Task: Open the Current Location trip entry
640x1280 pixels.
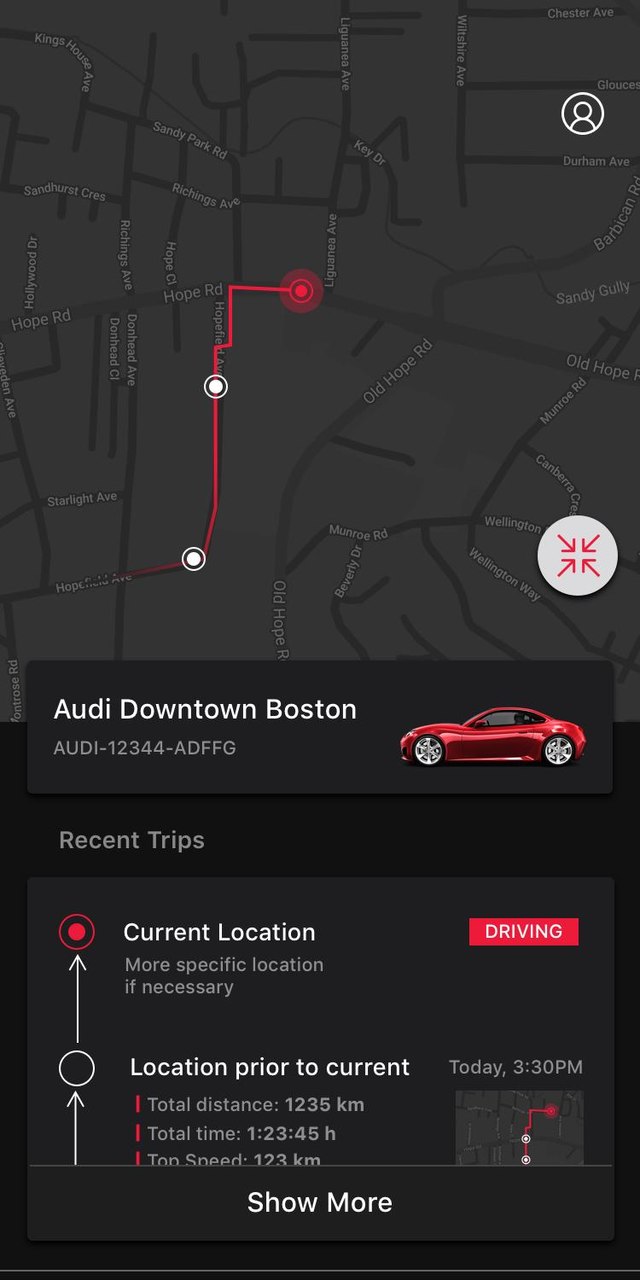Action: 219,932
